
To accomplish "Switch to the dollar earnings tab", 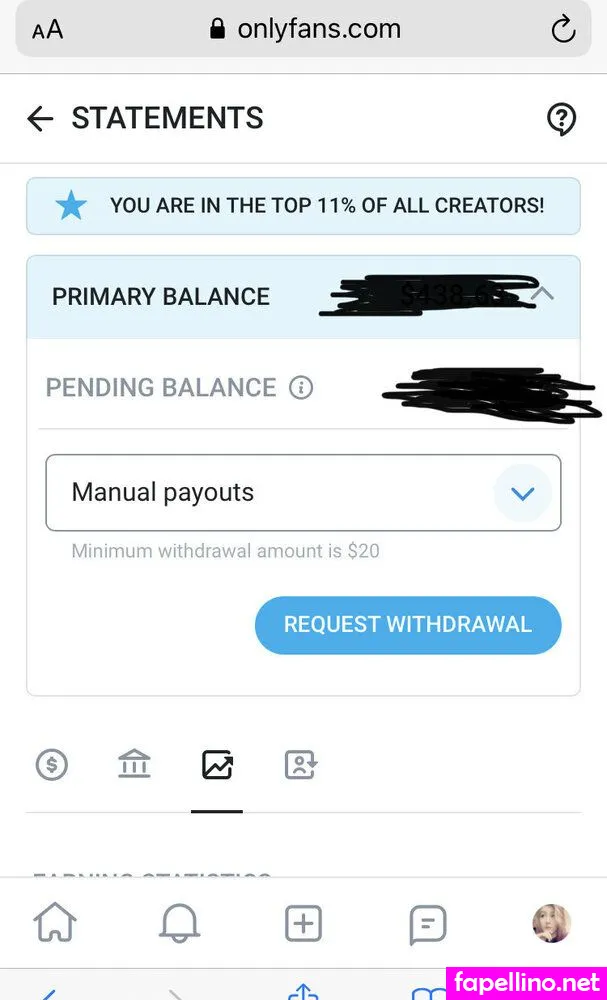I will click(x=52, y=766).
